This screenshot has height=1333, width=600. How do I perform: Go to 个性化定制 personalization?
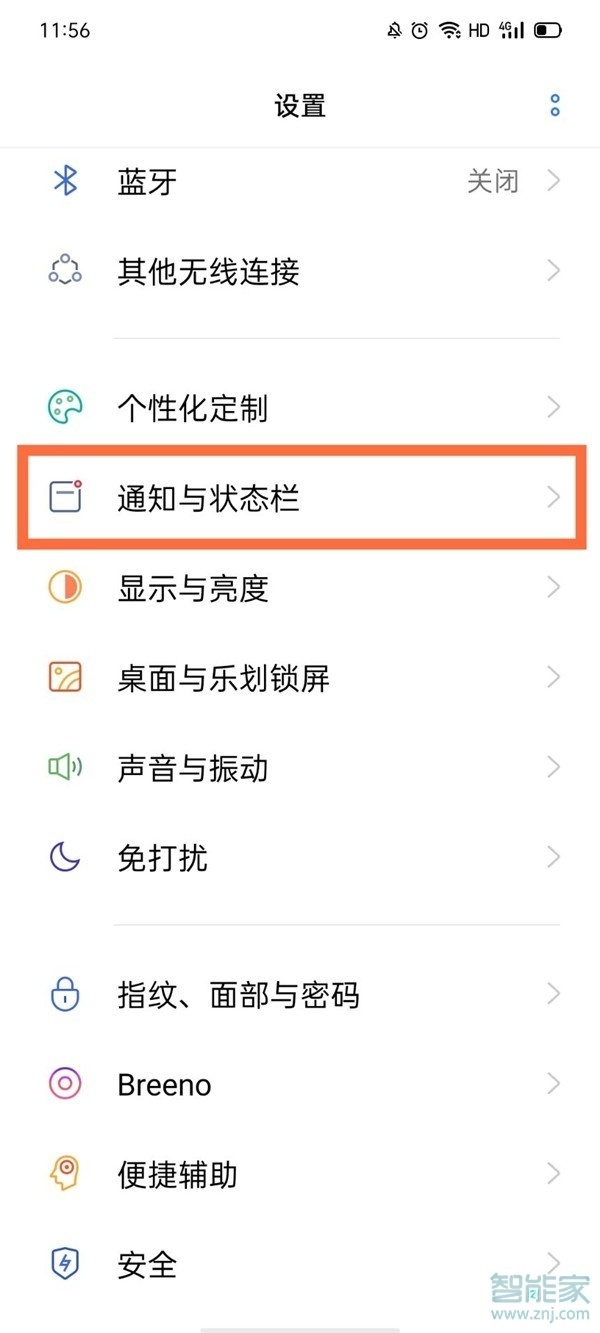pyautogui.click(x=300, y=408)
